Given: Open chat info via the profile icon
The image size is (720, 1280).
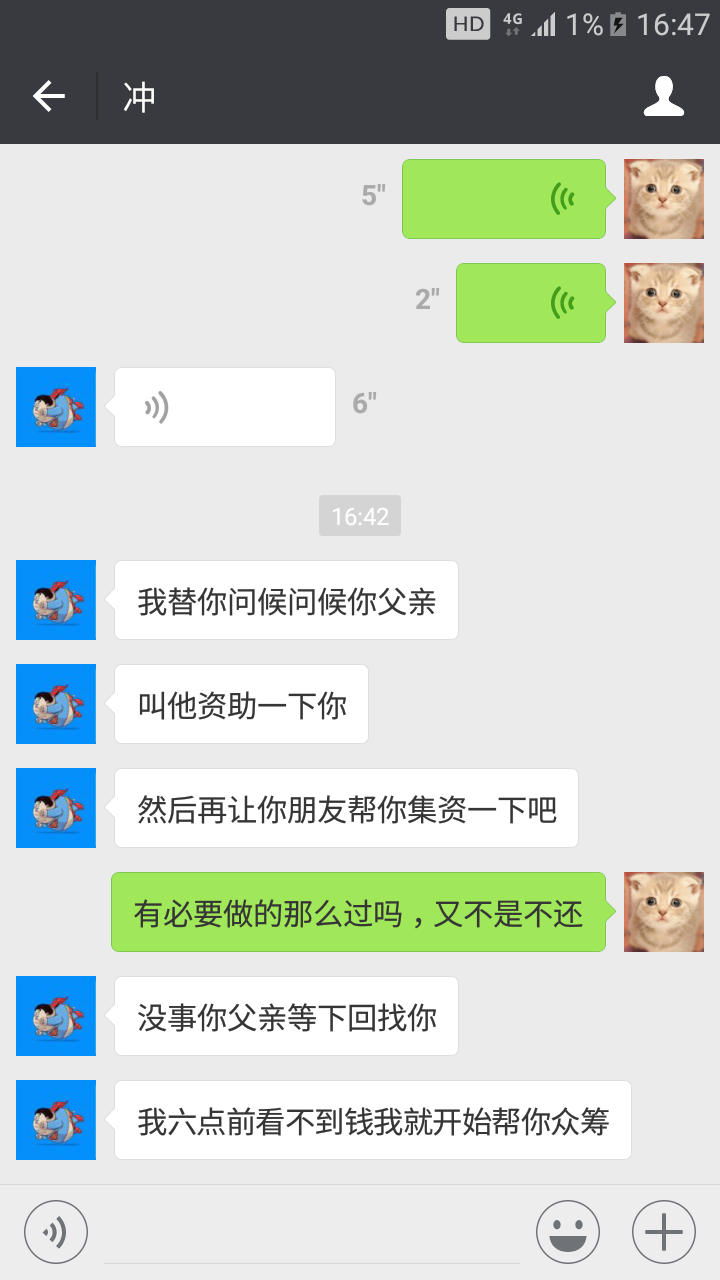Looking at the screenshot, I should [x=664, y=97].
